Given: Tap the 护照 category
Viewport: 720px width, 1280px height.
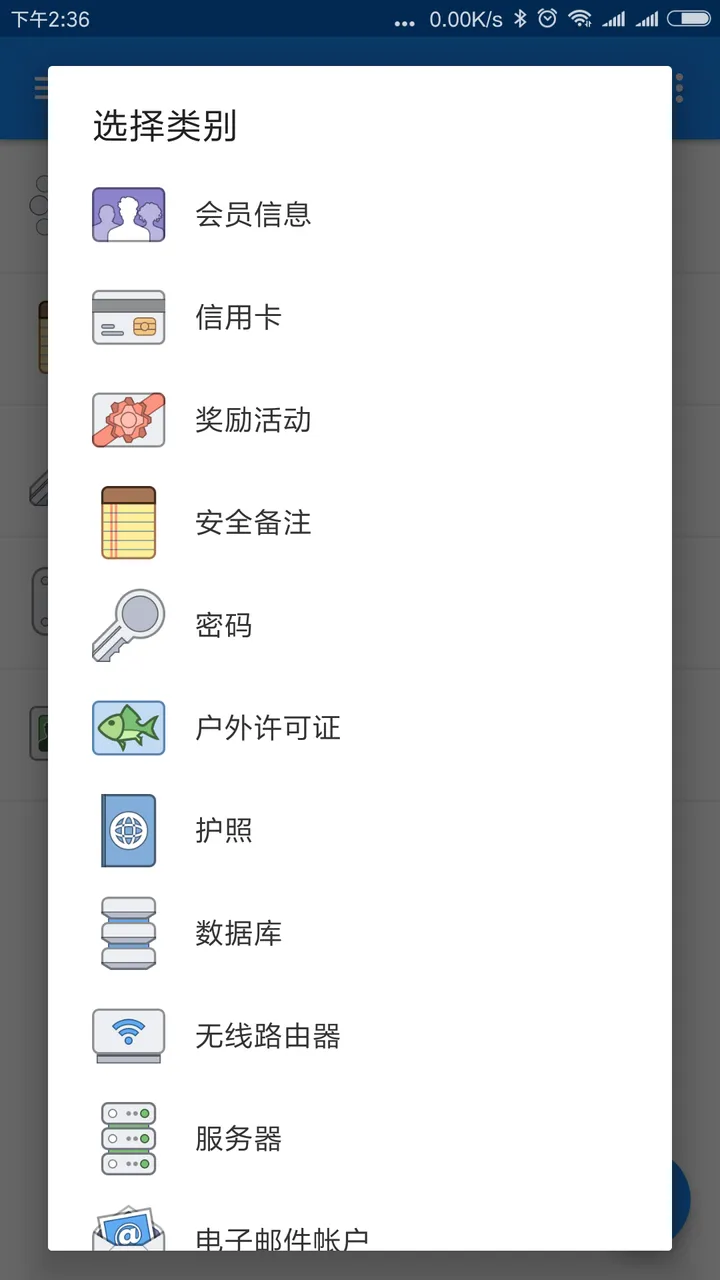Looking at the screenshot, I should click(x=360, y=831).
